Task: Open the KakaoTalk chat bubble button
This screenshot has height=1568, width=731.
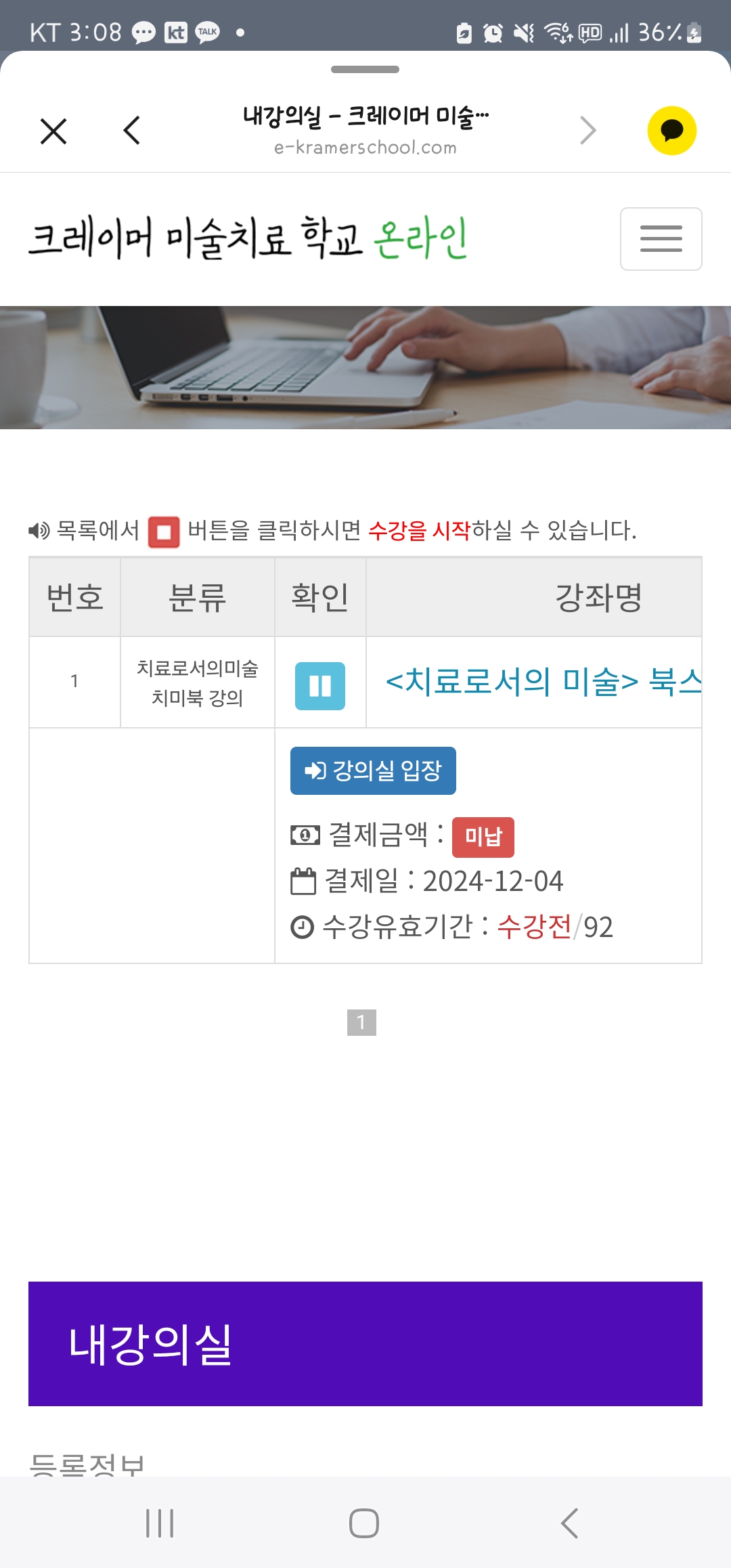Action: point(671,131)
